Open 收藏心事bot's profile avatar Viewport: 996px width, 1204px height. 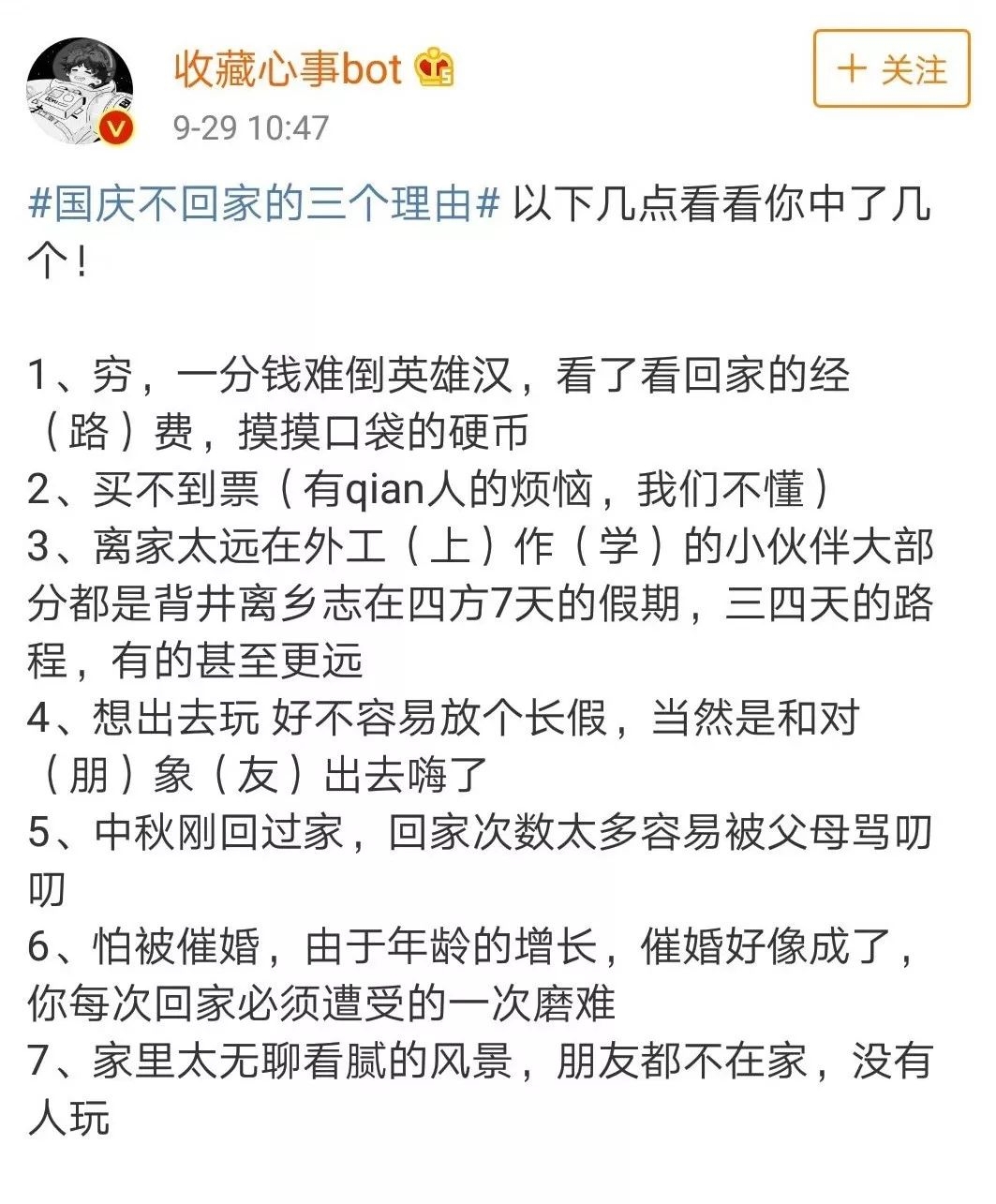(x=81, y=93)
